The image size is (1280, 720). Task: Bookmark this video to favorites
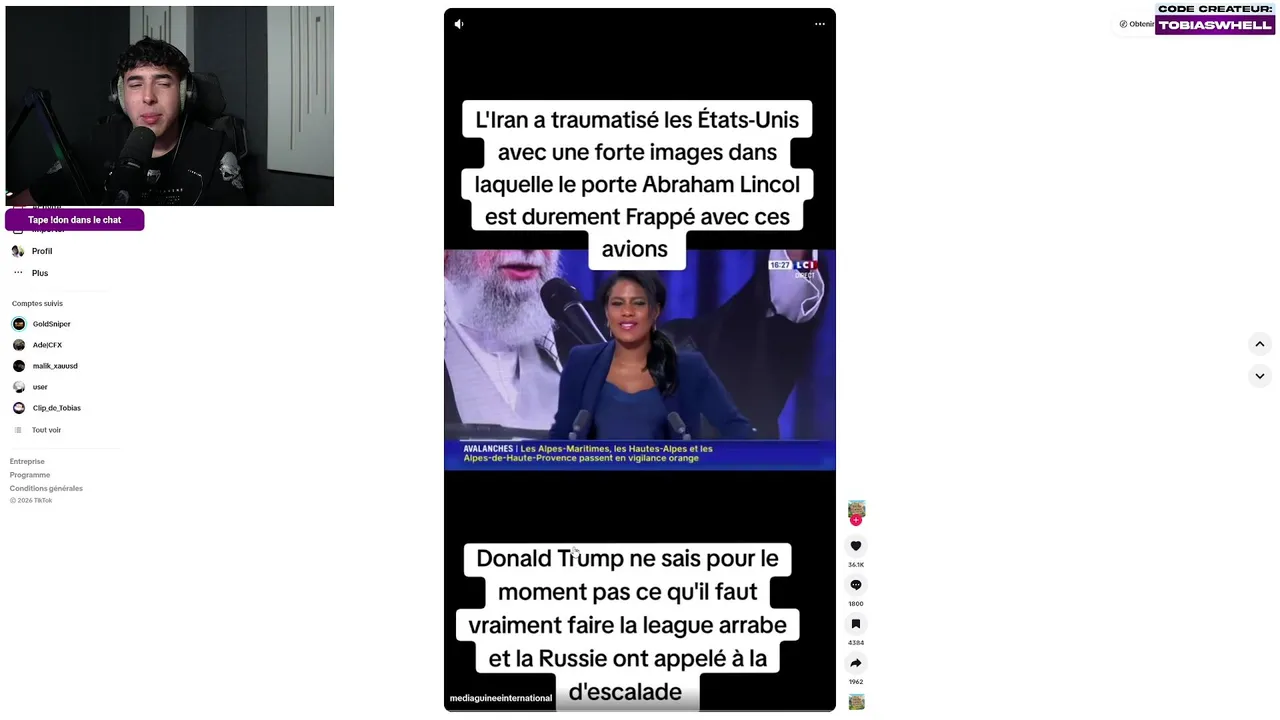[x=856, y=624]
